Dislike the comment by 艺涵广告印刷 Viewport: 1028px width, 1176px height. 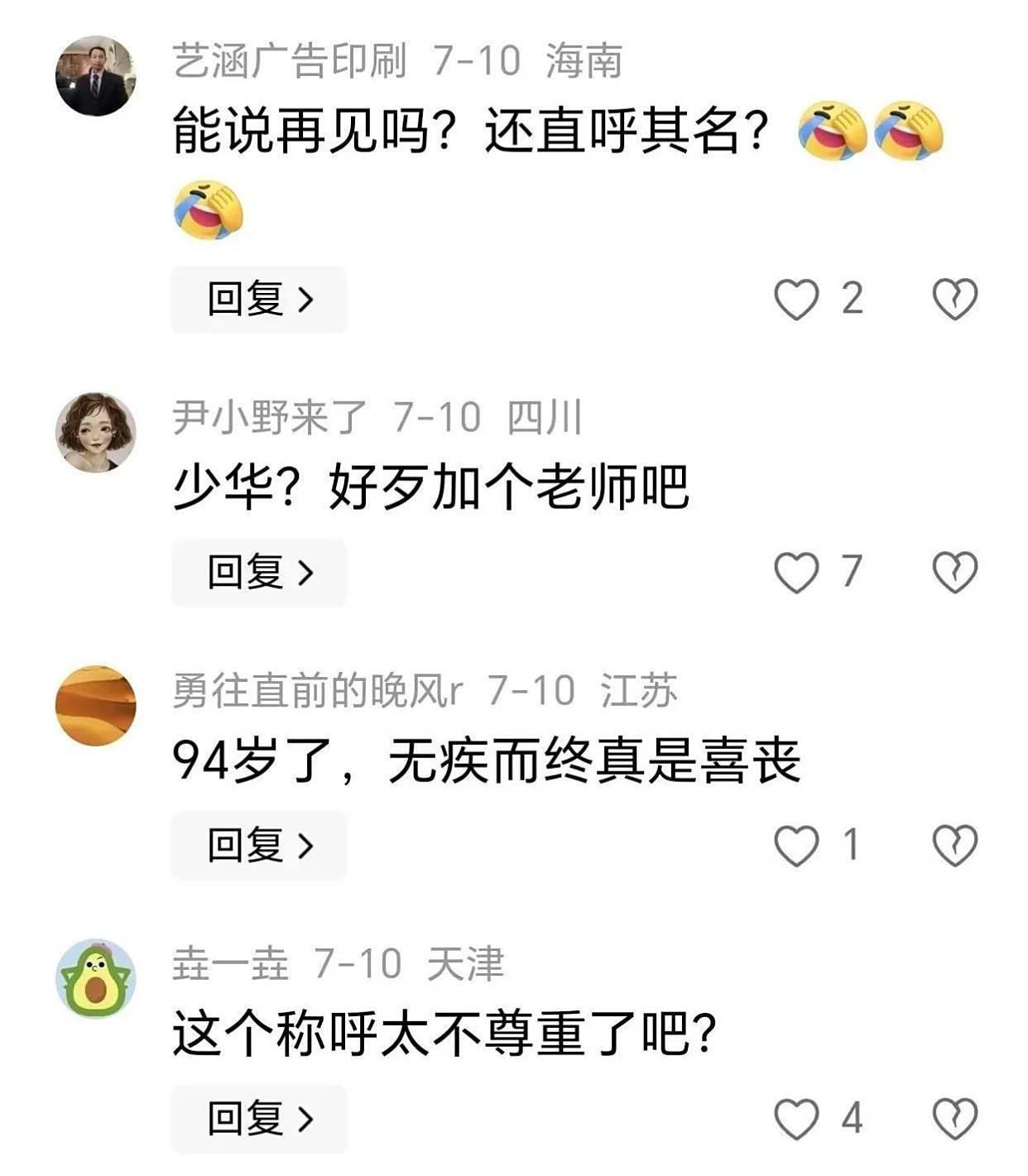(x=955, y=299)
